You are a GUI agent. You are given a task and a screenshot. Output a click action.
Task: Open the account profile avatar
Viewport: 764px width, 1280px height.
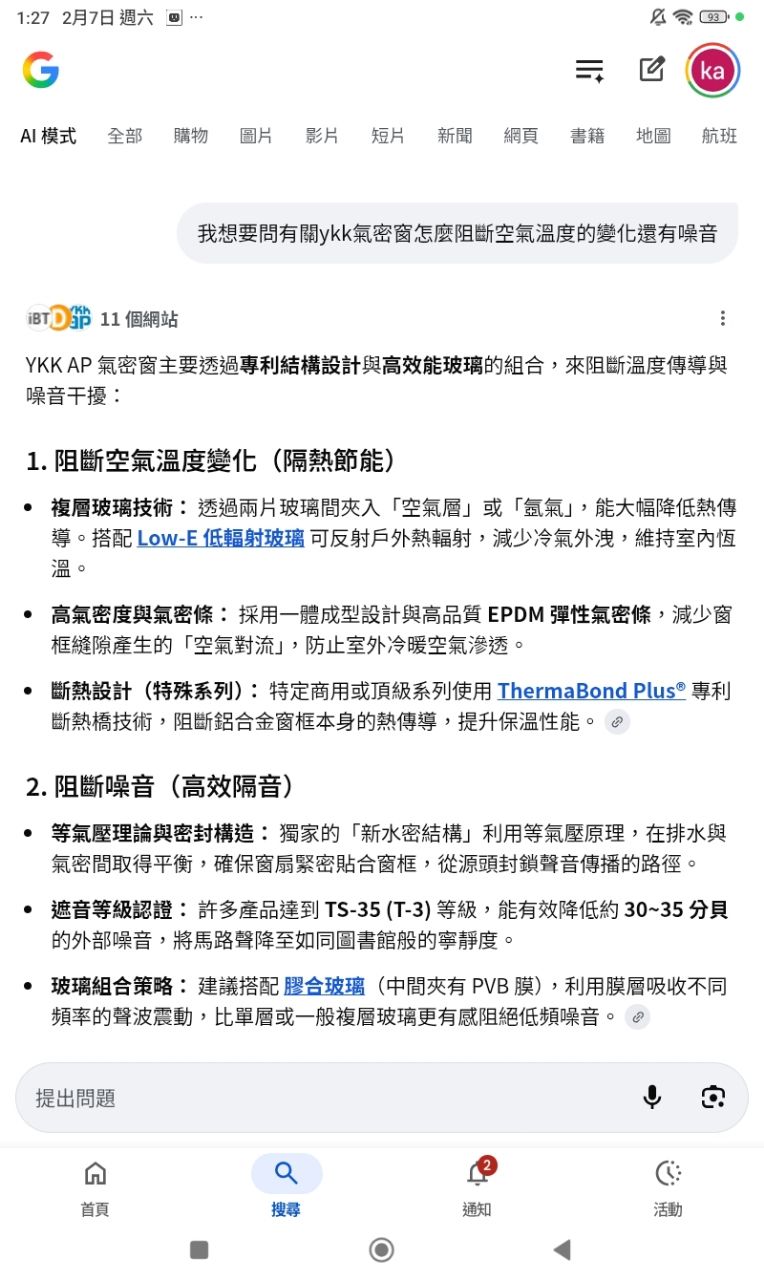click(713, 71)
